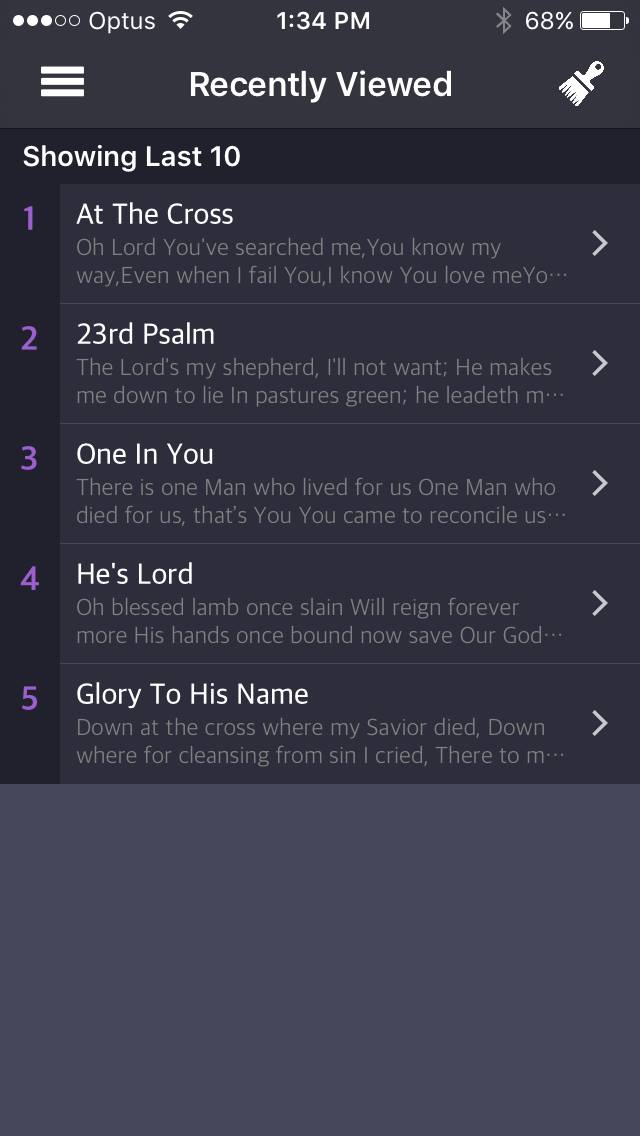
Task: Open the hamburger menu
Action: 62,83
